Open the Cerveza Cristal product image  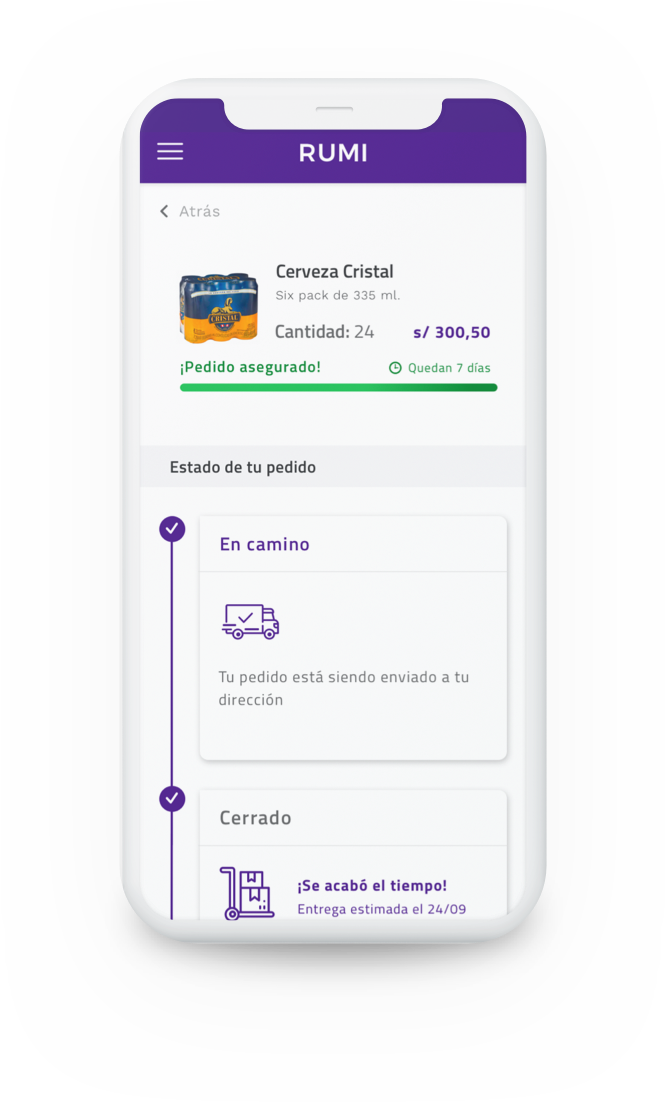pos(219,307)
